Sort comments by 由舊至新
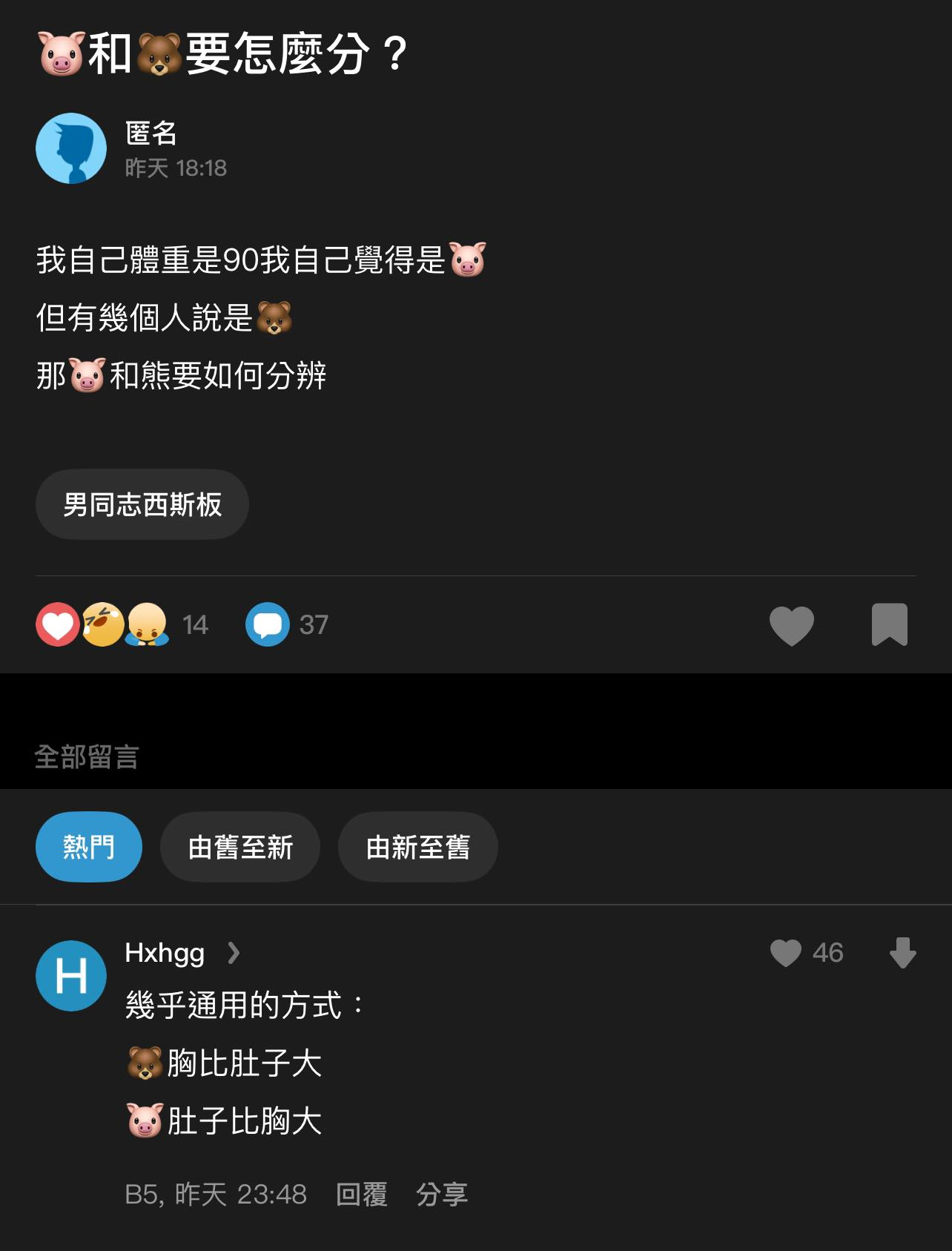This screenshot has width=952, height=1251. pyautogui.click(x=240, y=847)
